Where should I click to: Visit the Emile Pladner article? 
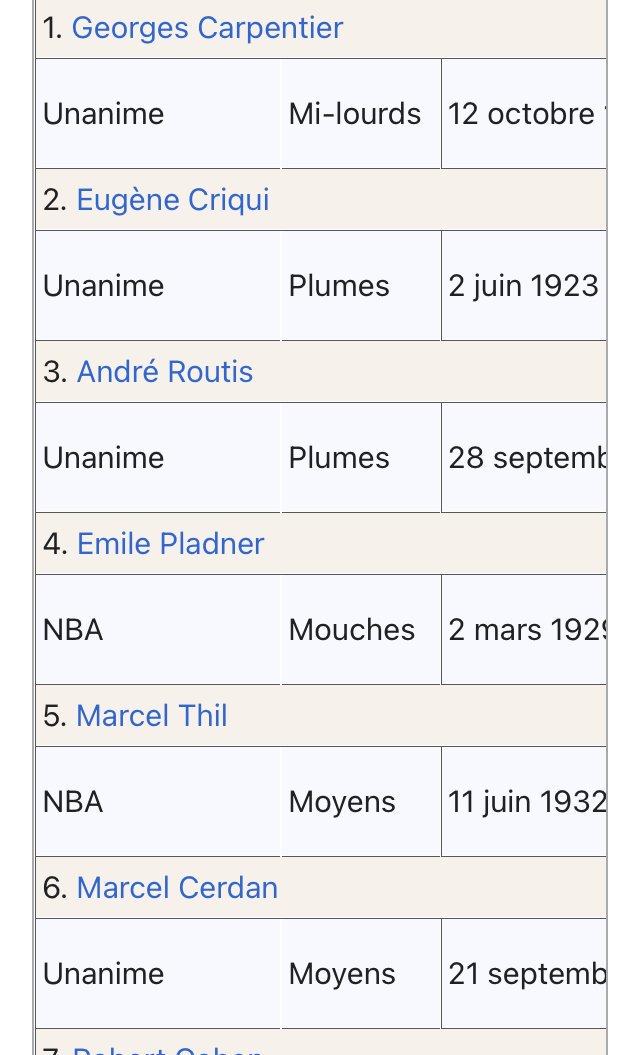click(170, 544)
